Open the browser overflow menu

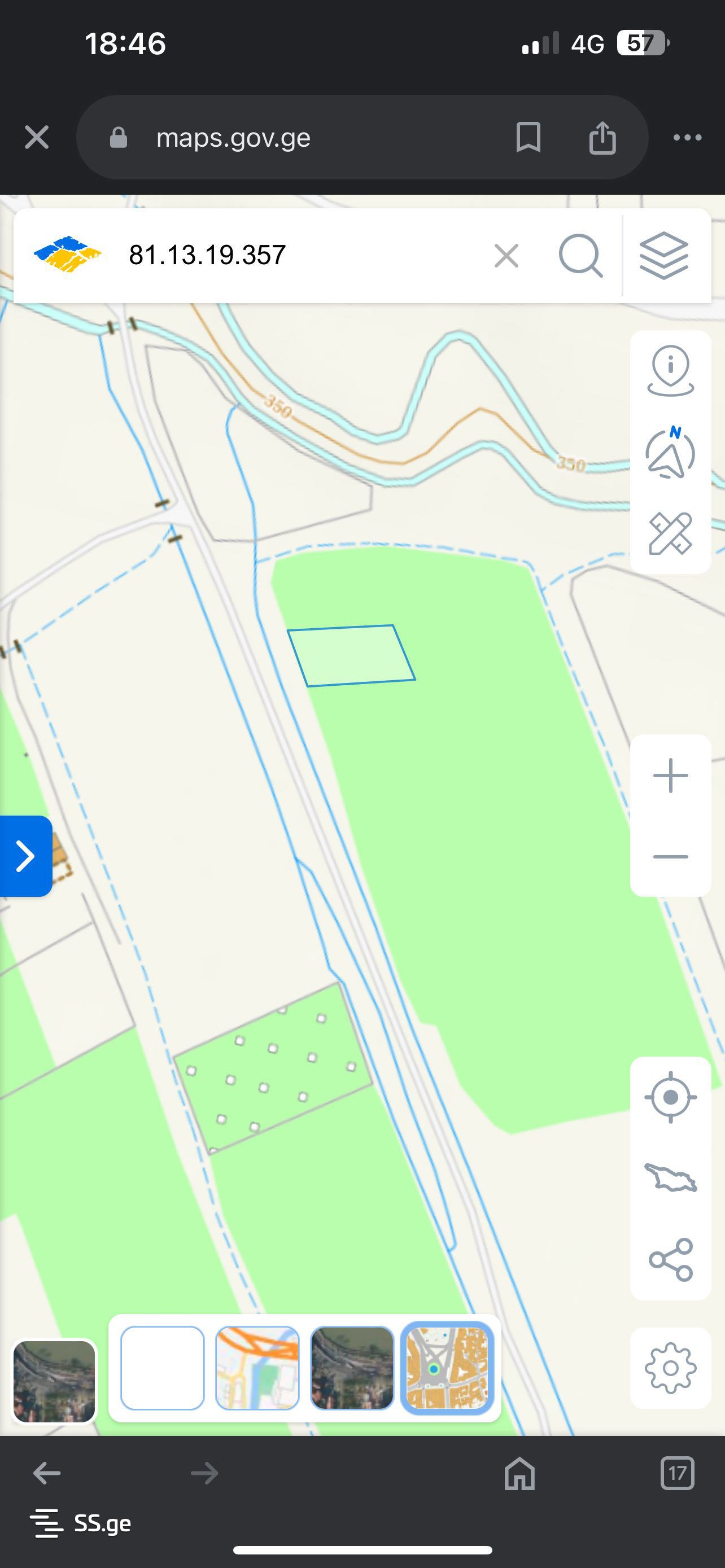click(687, 137)
